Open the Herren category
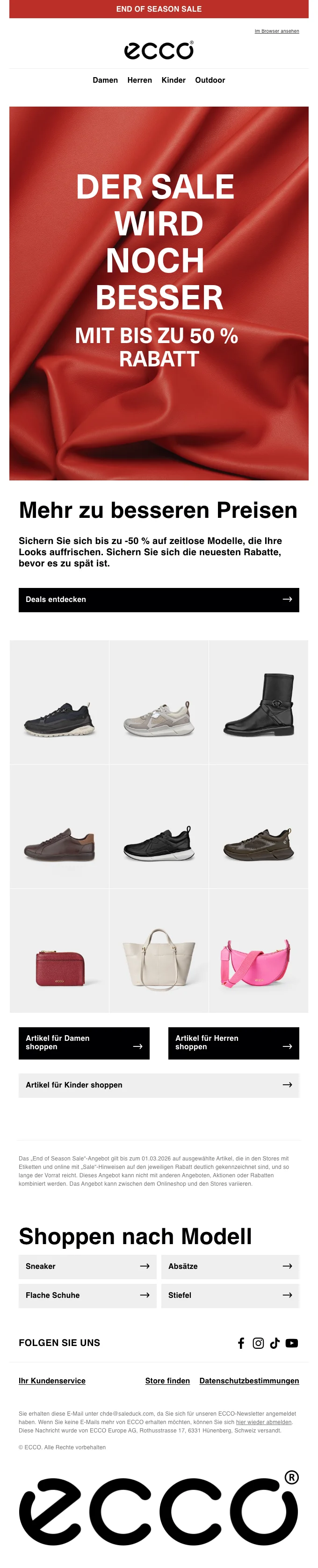318x1568 pixels. (139, 80)
